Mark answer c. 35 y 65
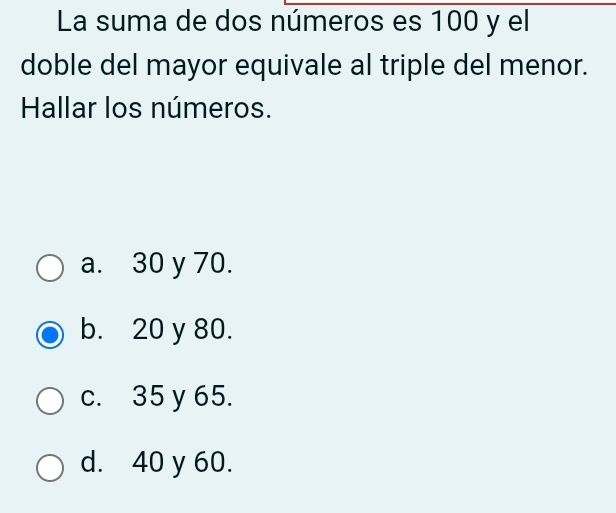616x513 pixels. coord(49,402)
